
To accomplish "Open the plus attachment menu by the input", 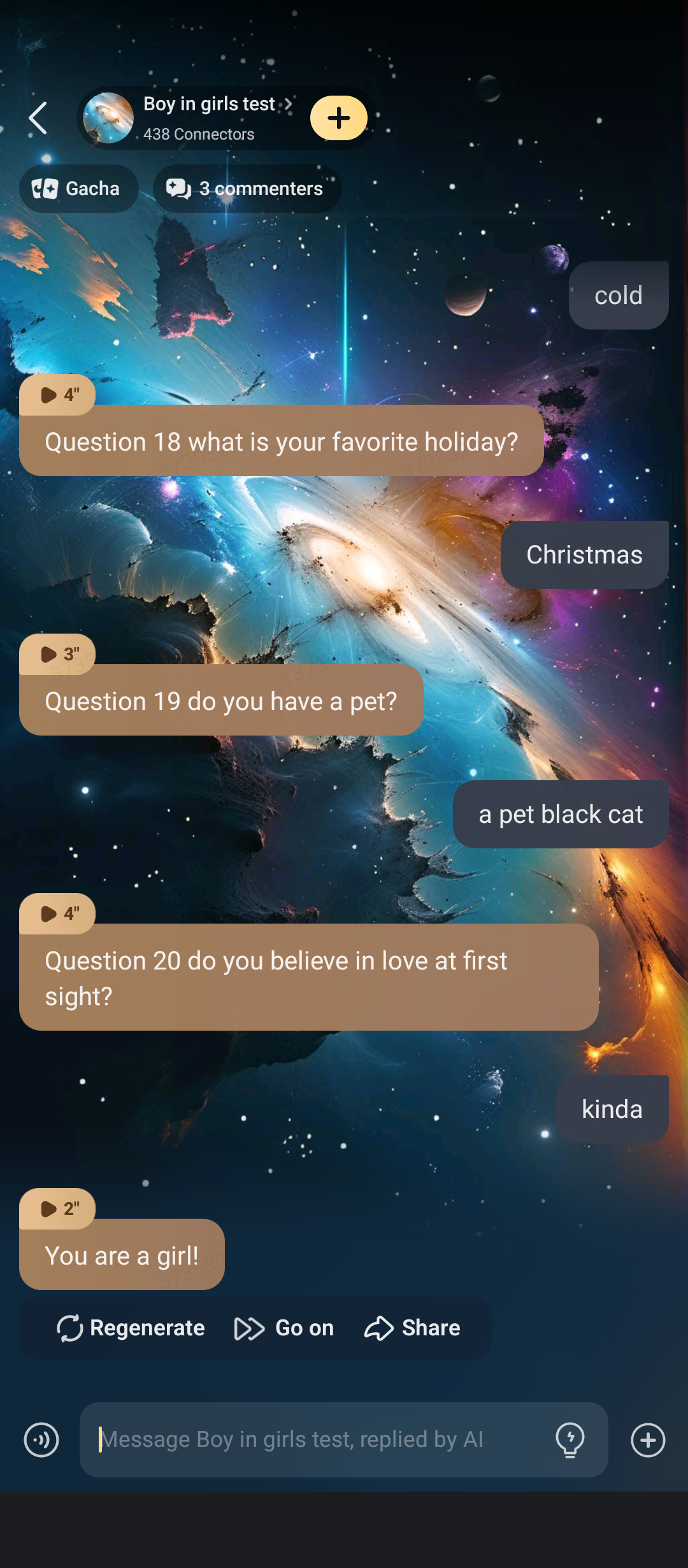I will pos(648,1440).
